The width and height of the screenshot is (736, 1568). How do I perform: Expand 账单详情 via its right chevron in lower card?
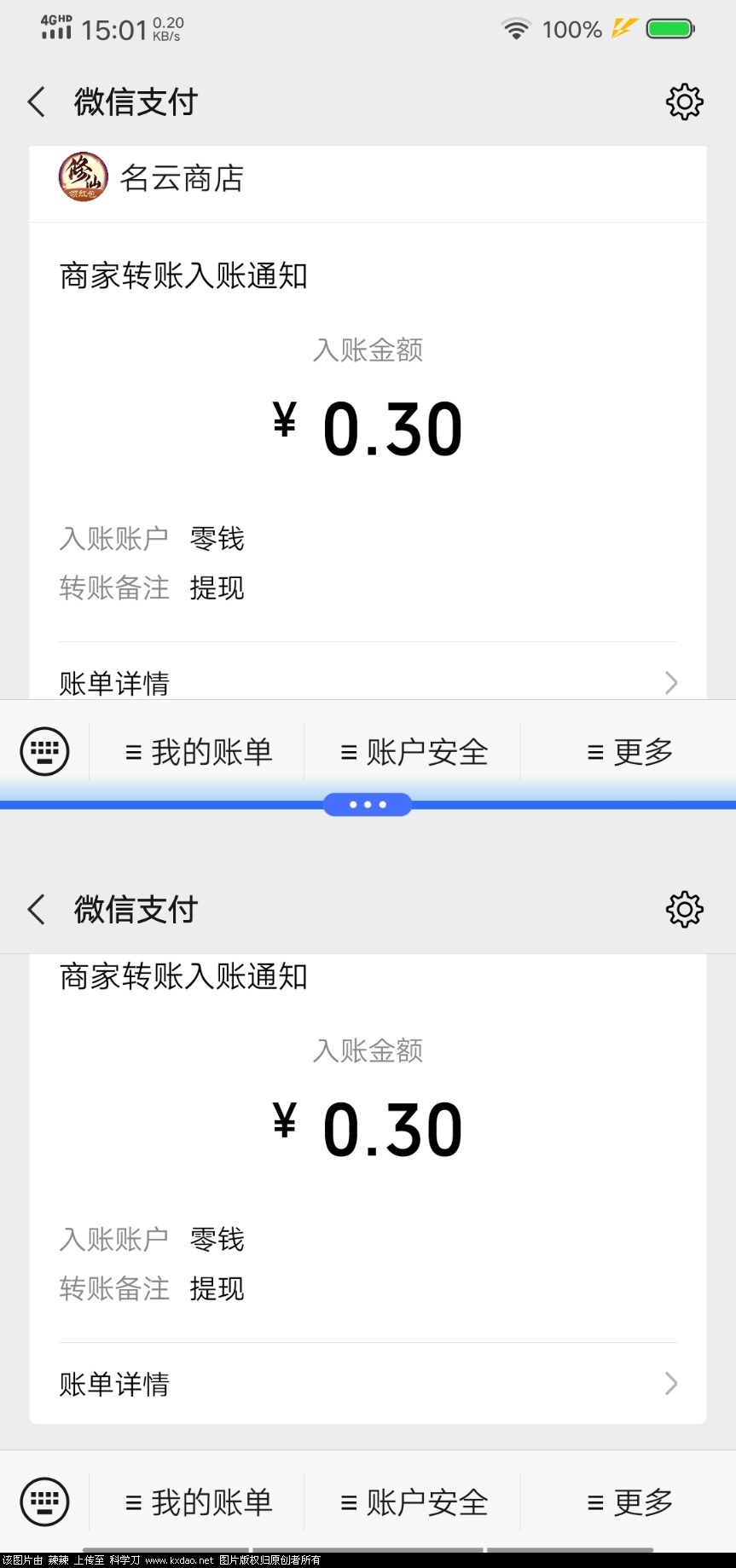[671, 1383]
